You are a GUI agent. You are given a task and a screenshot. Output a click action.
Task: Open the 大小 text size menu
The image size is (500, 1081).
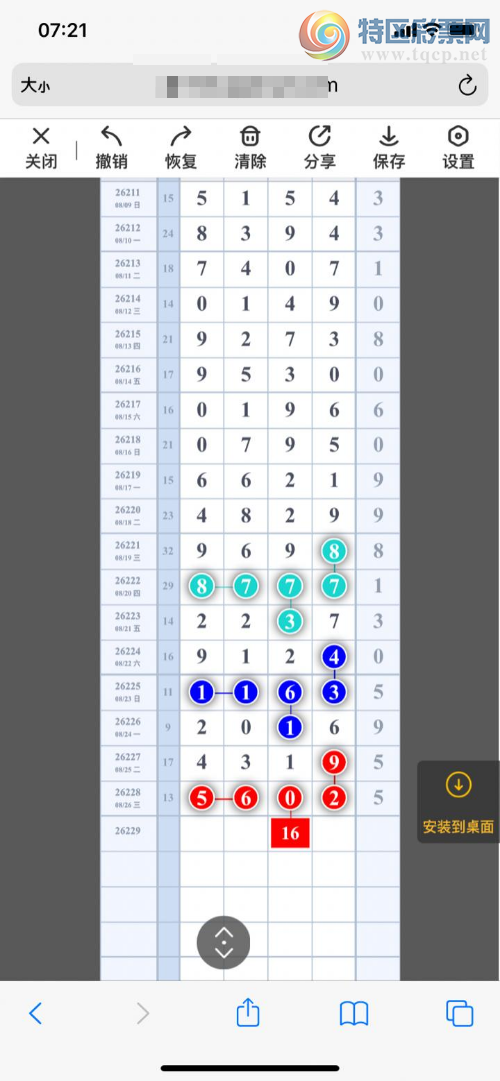tap(35, 85)
